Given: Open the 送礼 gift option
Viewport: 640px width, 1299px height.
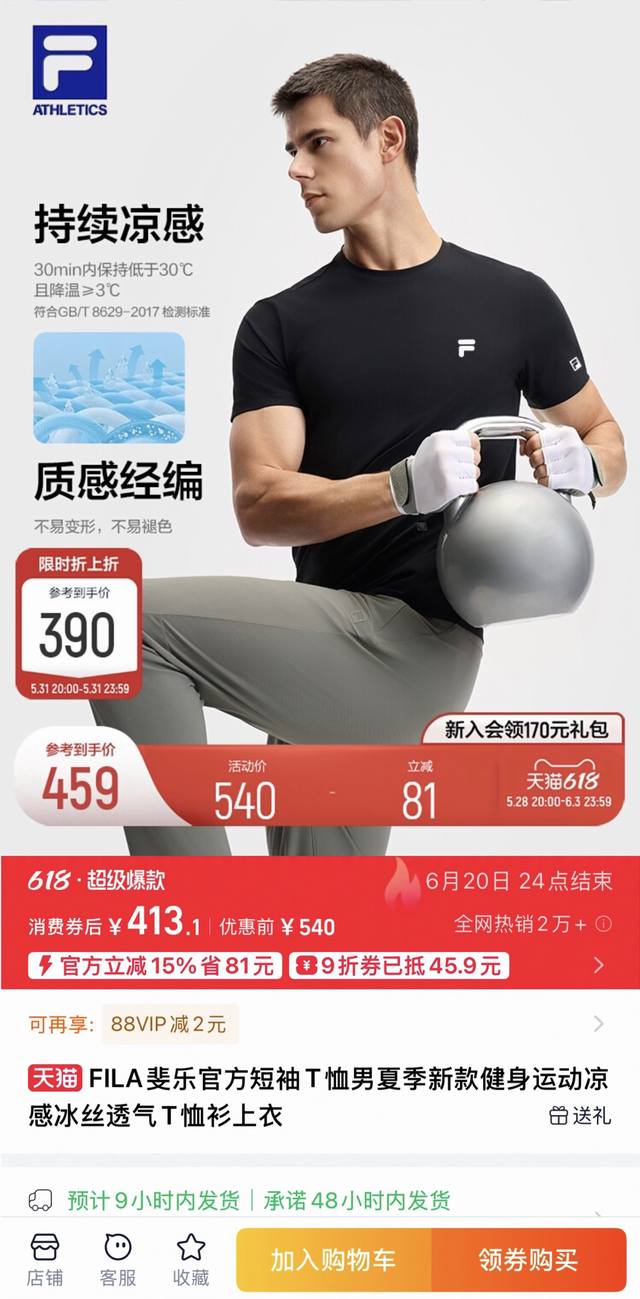Looking at the screenshot, I should 580,1115.
